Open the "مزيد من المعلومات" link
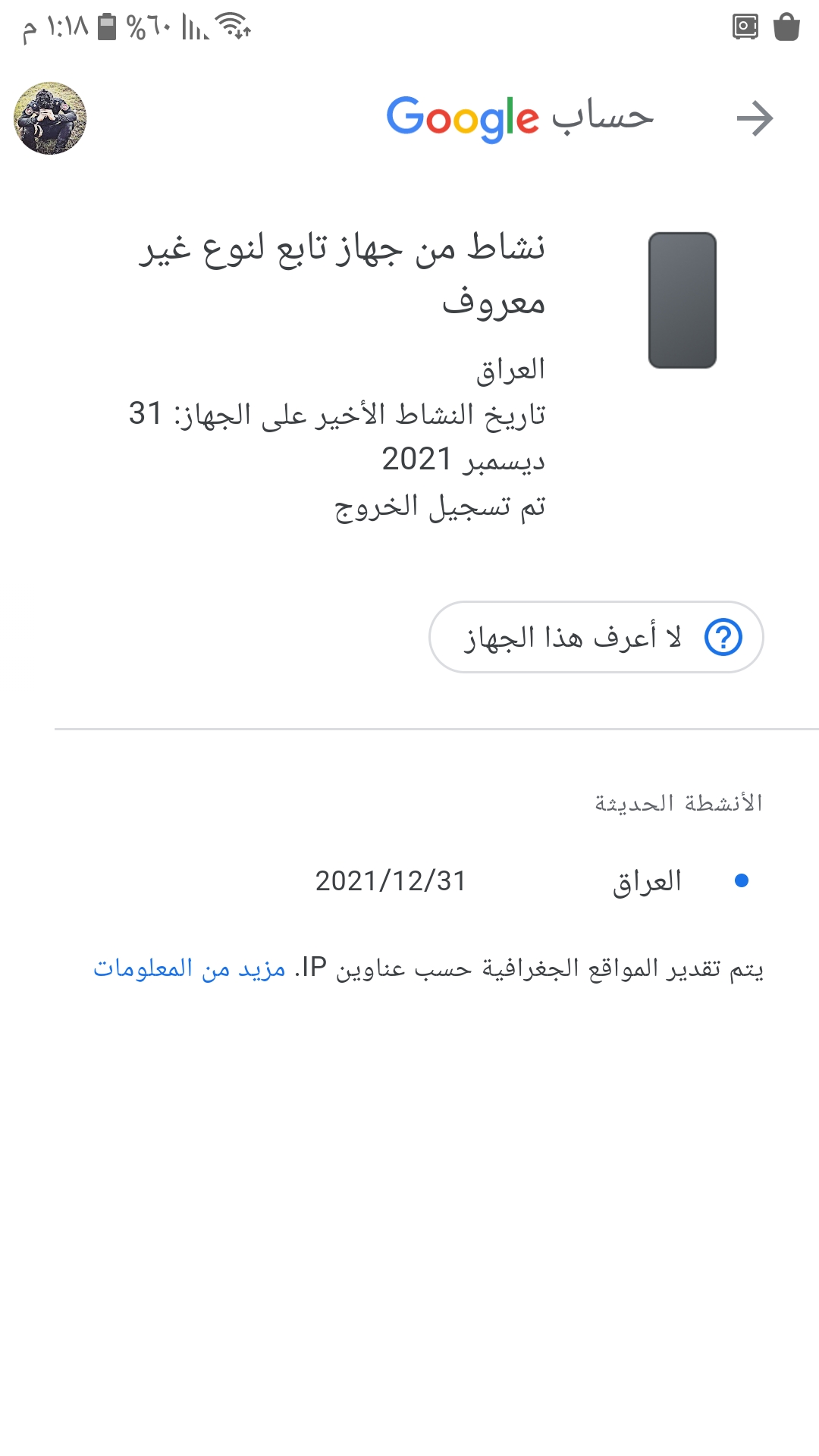The height and width of the screenshot is (1456, 819). tap(190, 968)
